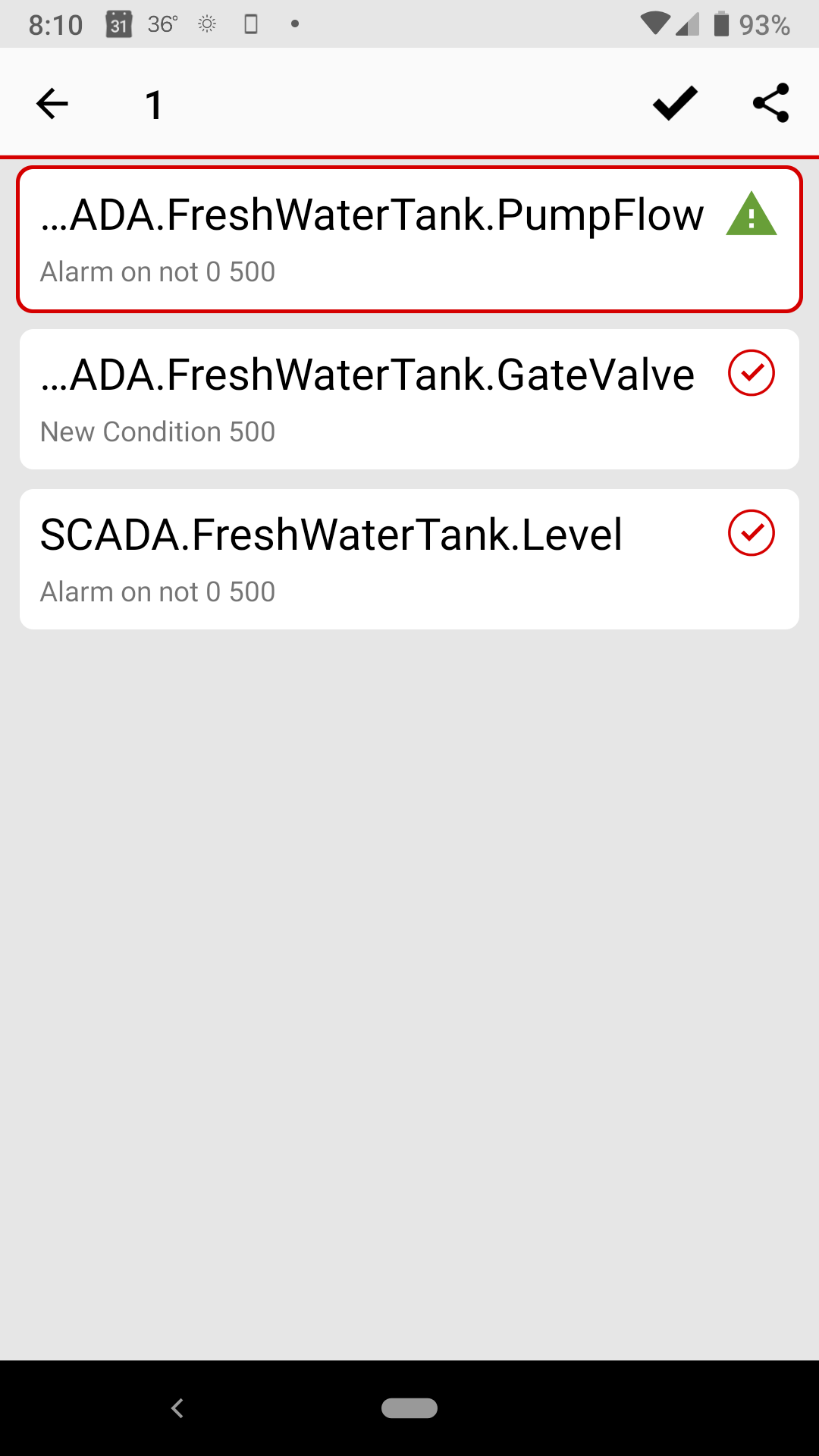
Task: Select the FreshWaterTank.PumpFlow alarm card
Action: [x=409, y=239]
